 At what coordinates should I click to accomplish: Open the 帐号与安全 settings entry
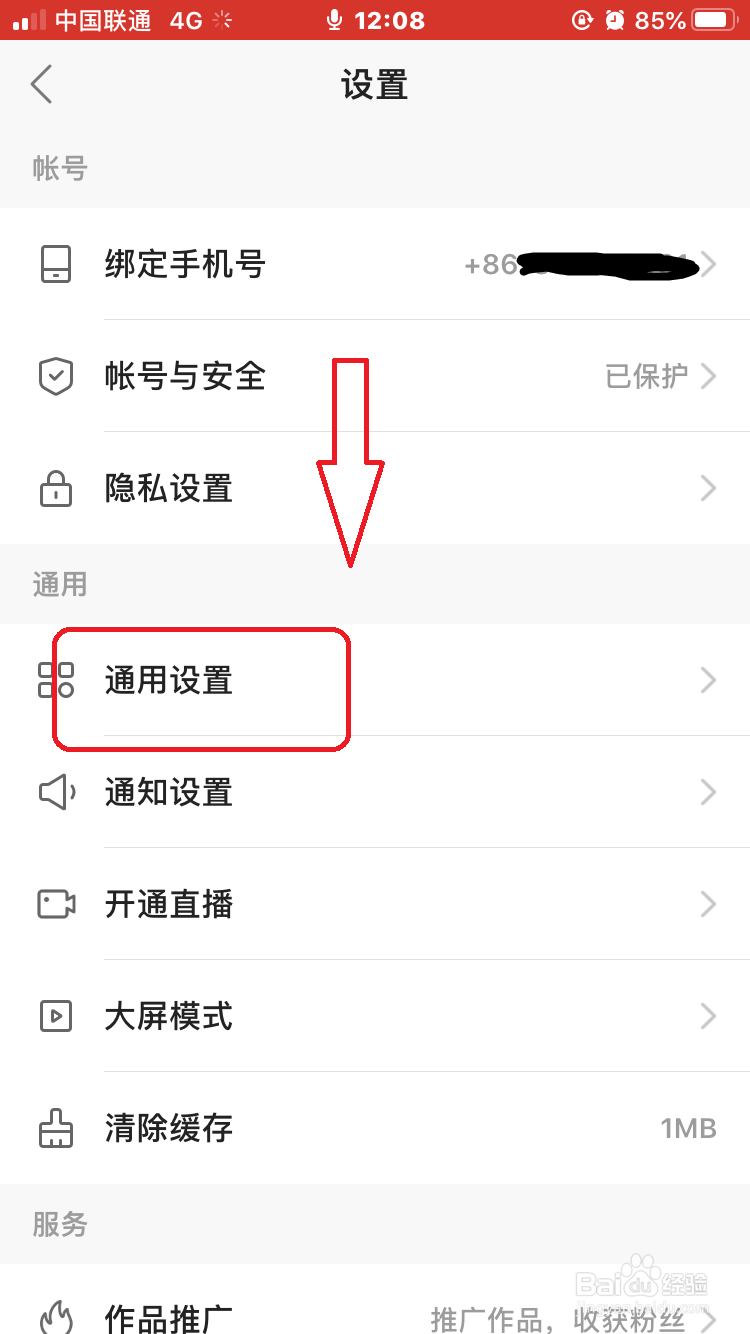pos(185,377)
